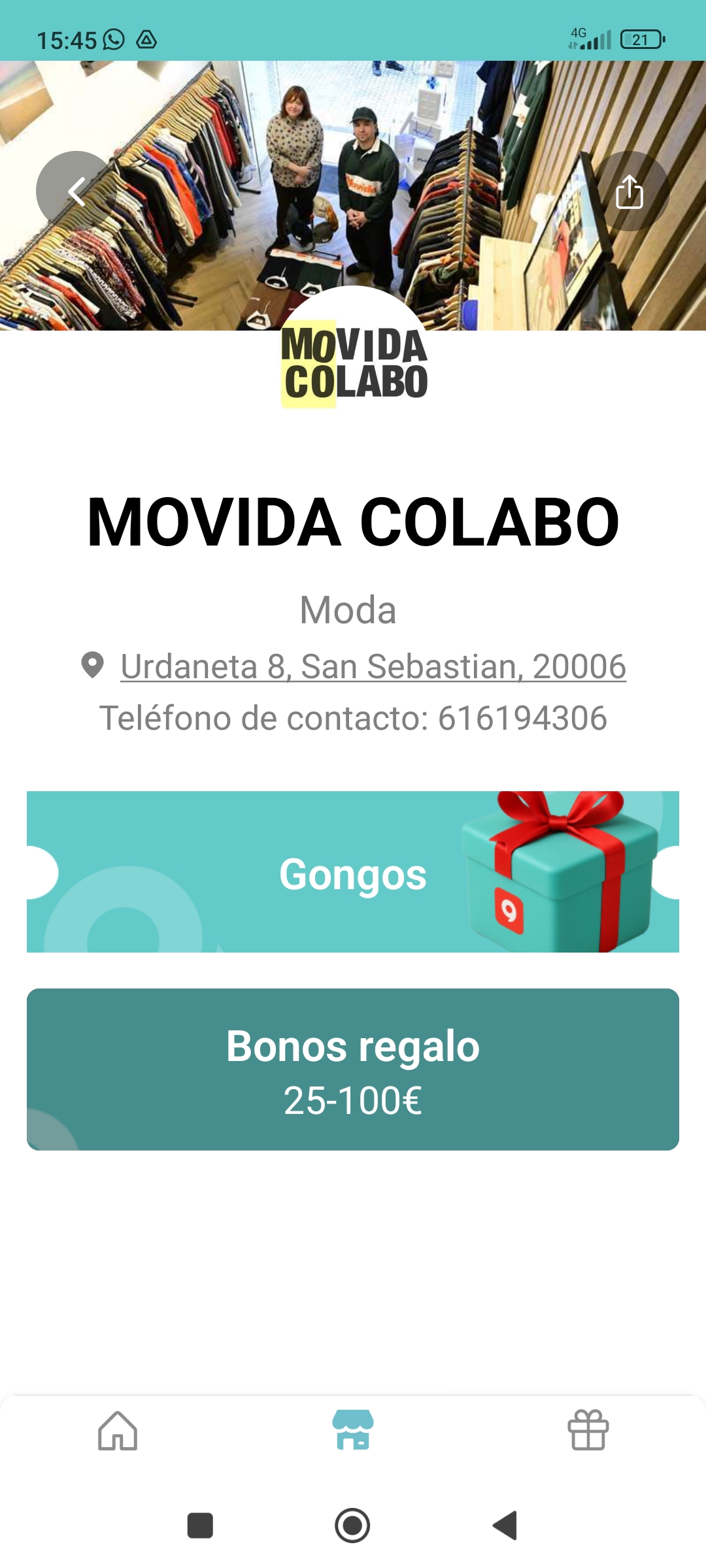Share the MOVIDA COLABO store page
The height and width of the screenshot is (1568, 706).
(x=629, y=191)
